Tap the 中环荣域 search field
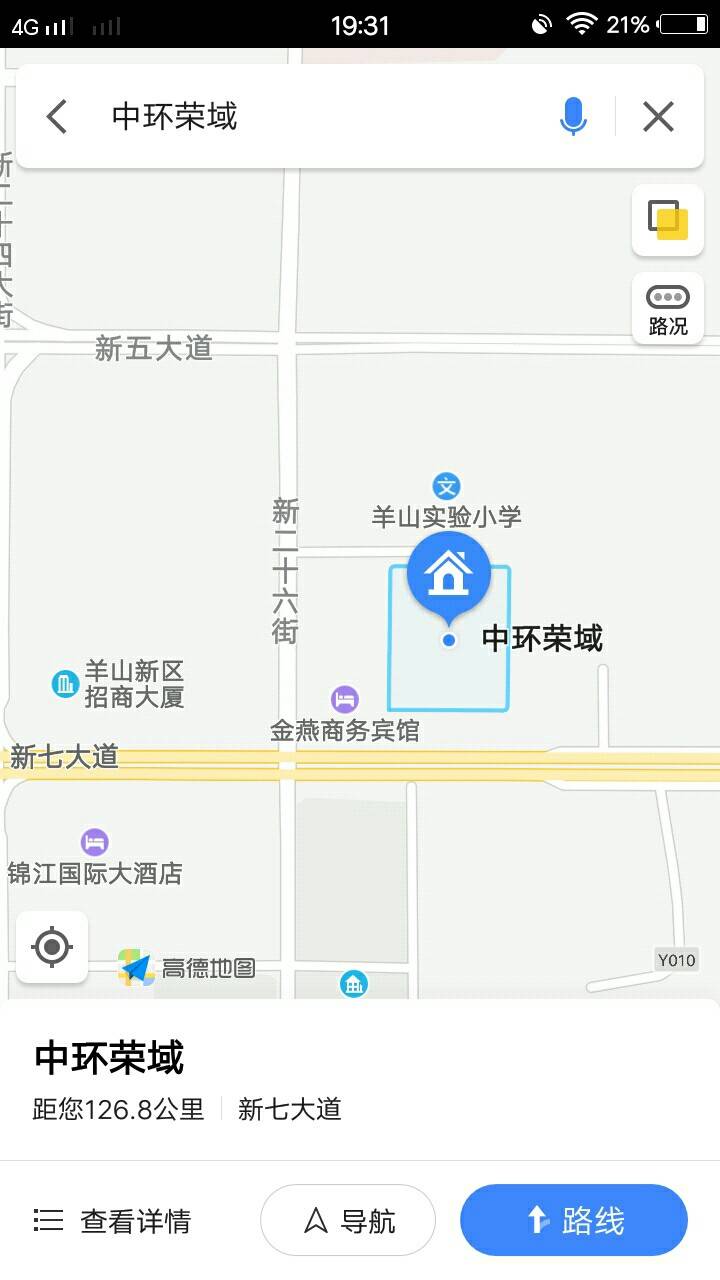The width and height of the screenshot is (720, 1280). point(320,117)
